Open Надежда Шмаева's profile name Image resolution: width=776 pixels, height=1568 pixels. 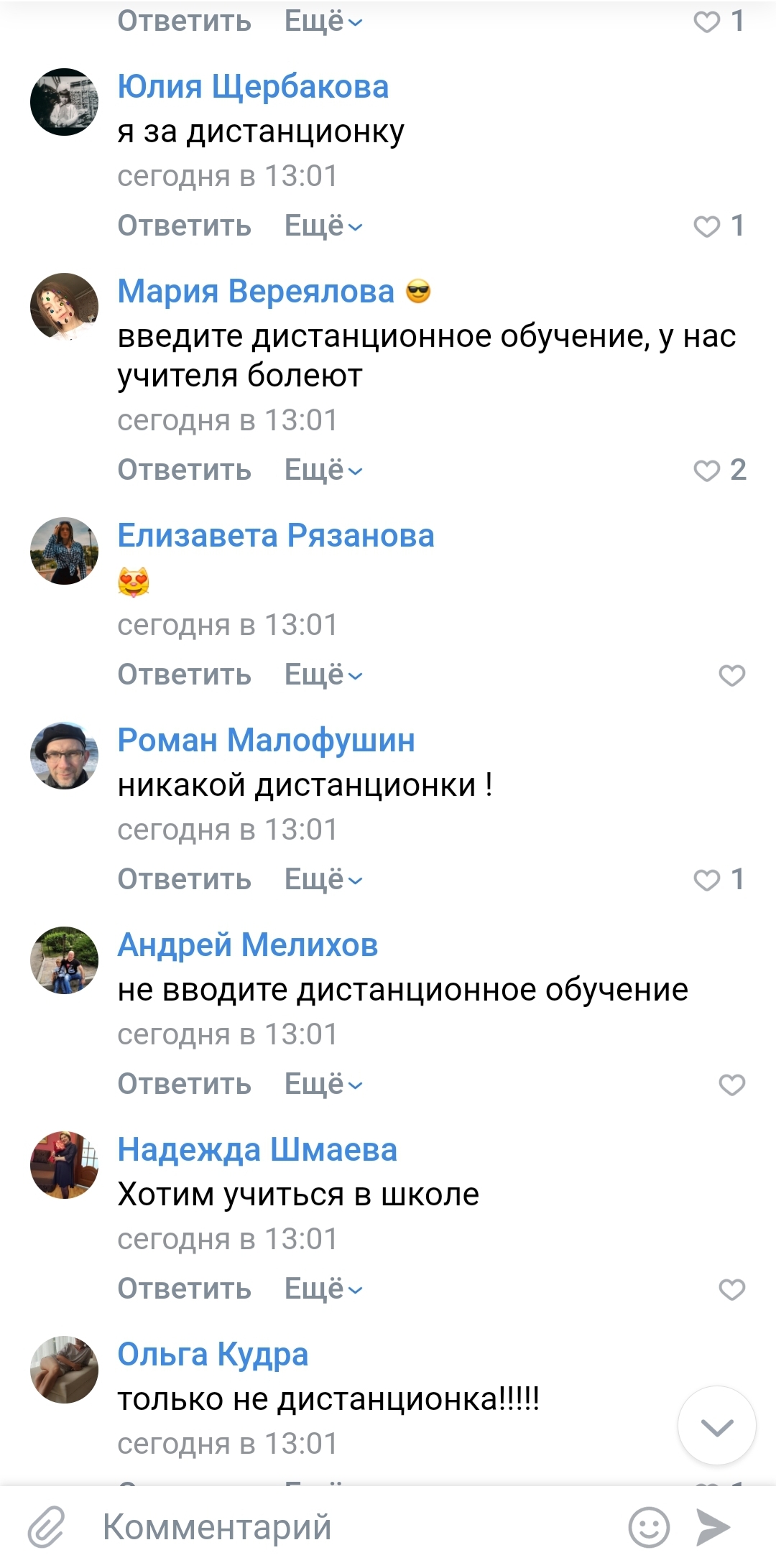pyautogui.click(x=257, y=1150)
